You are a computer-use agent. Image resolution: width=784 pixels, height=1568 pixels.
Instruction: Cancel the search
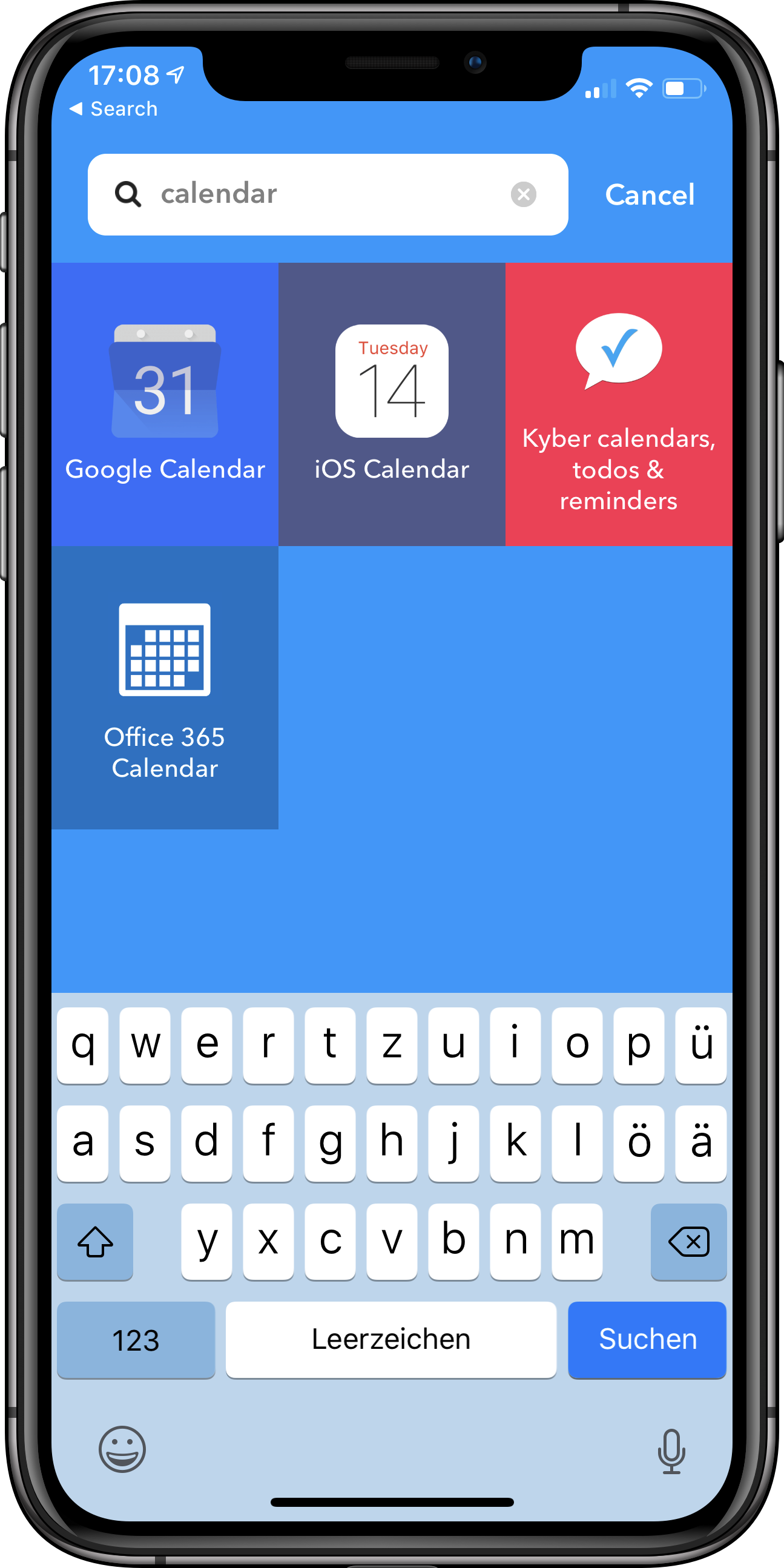(x=649, y=195)
